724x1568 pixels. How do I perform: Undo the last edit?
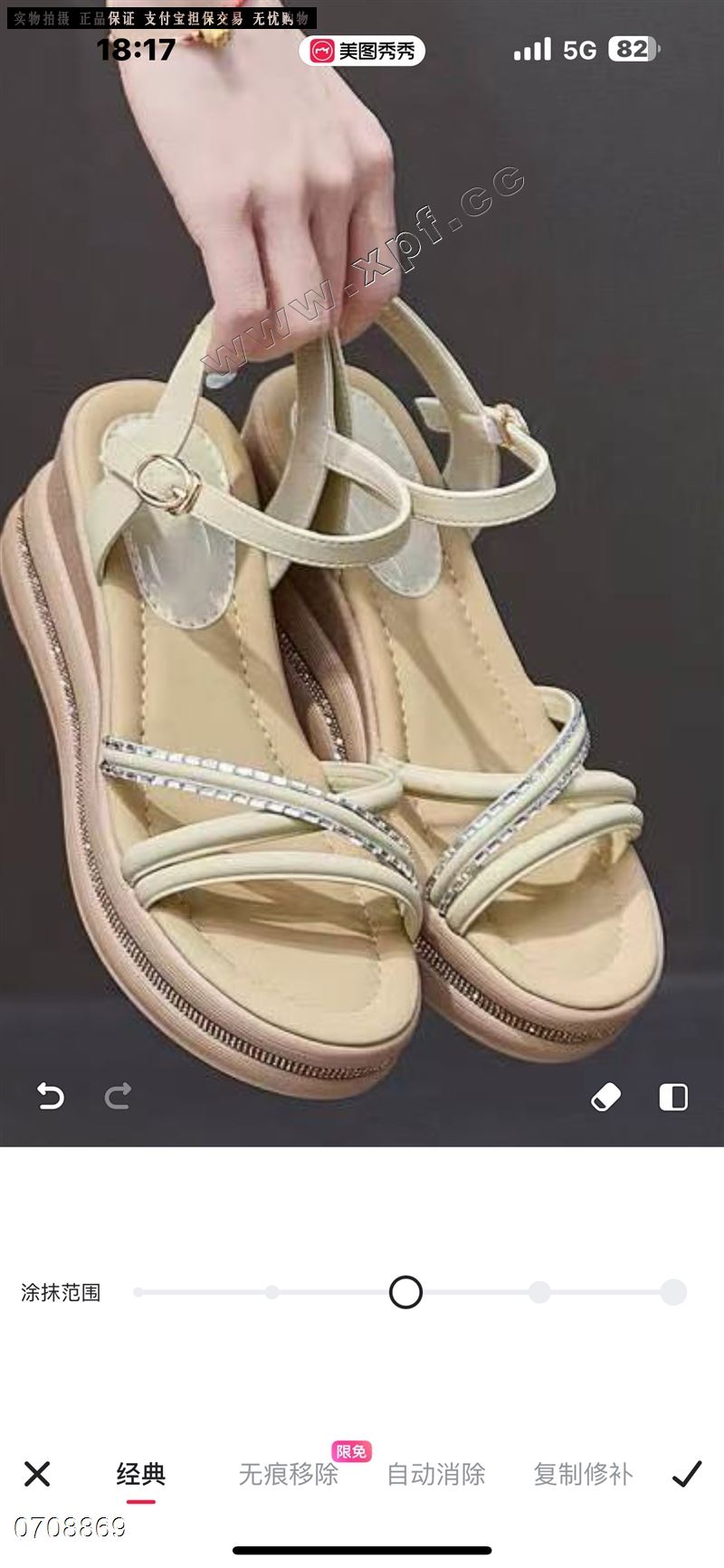point(51,1097)
